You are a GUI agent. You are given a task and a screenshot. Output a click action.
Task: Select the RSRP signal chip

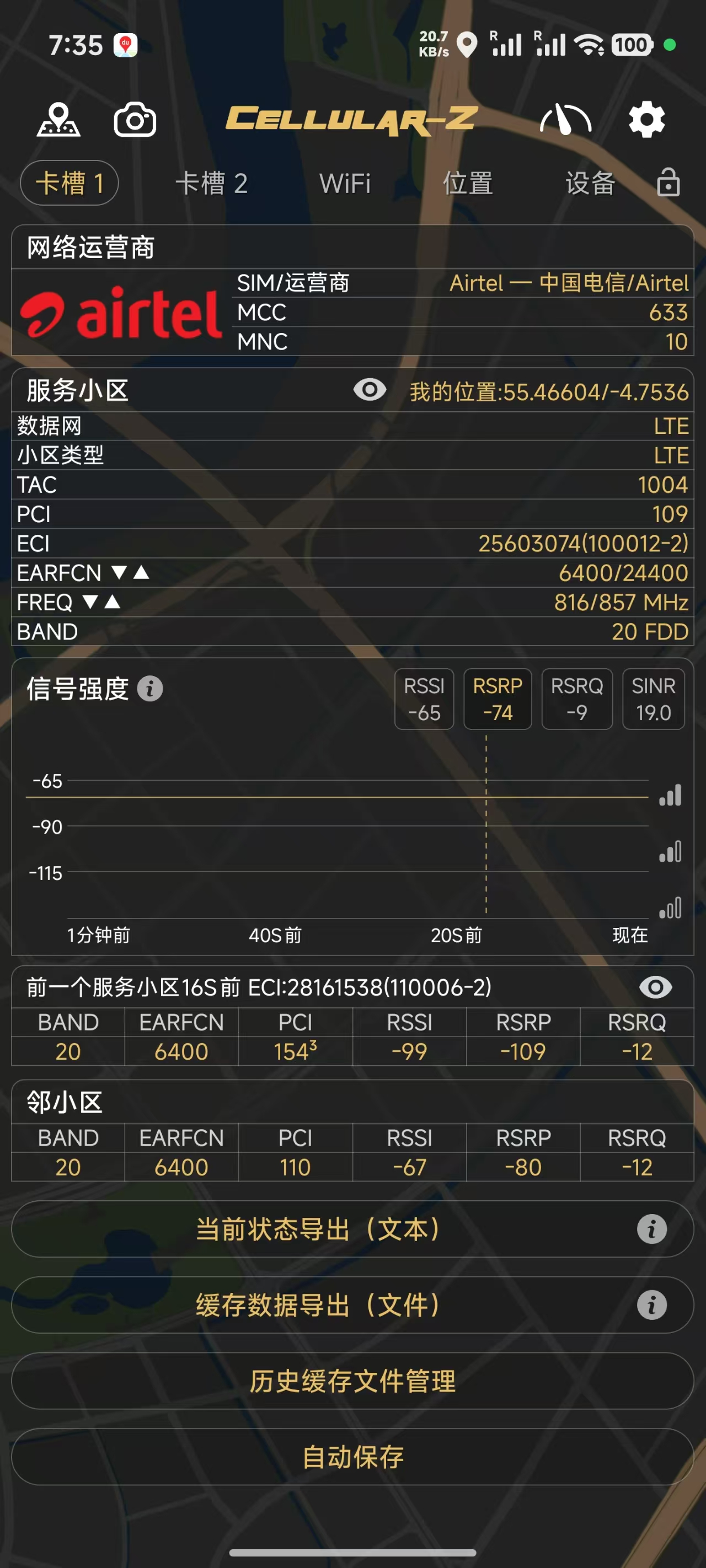coord(497,699)
